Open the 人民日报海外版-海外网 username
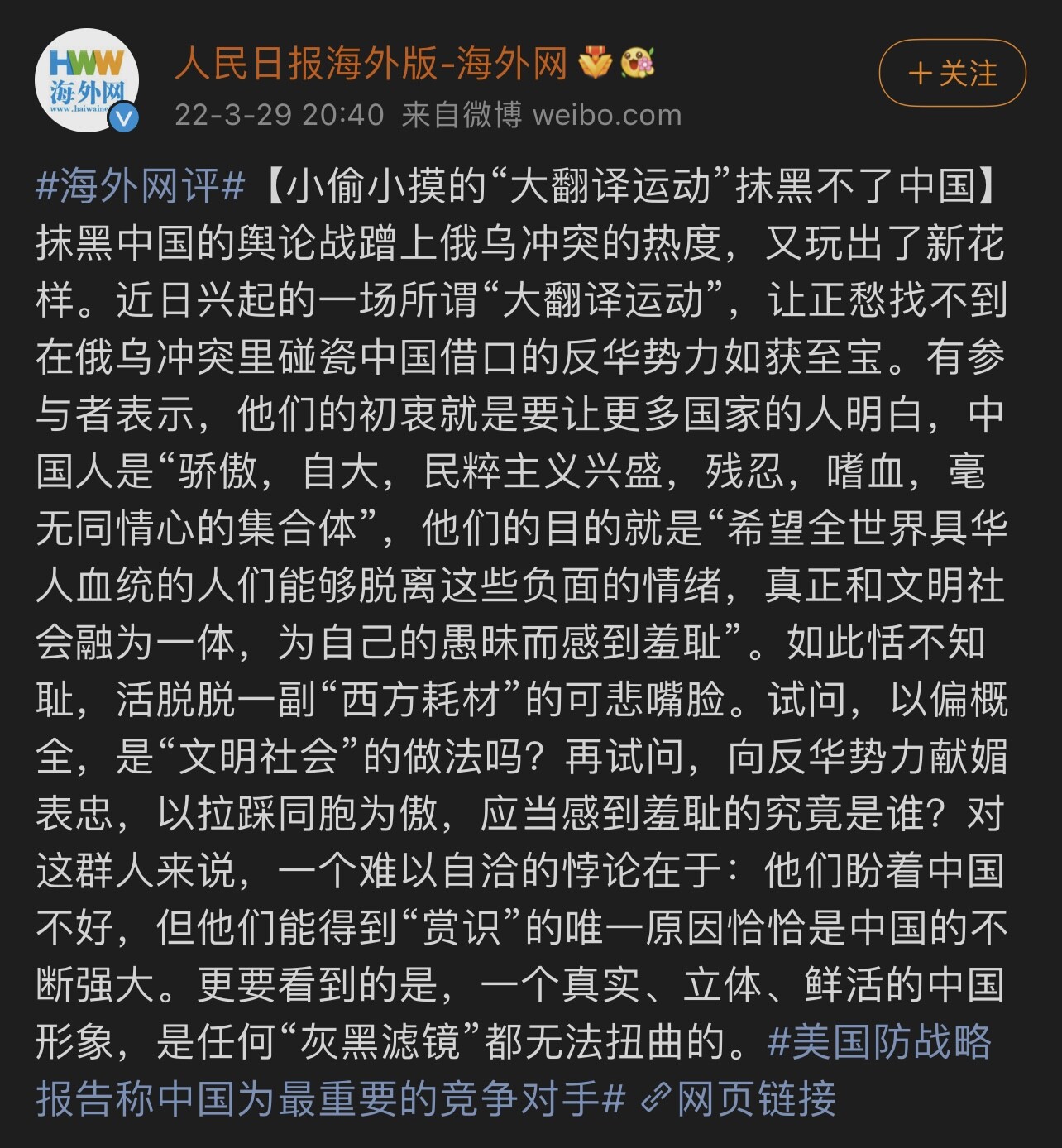Image resolution: width=1062 pixels, height=1148 pixels. tap(371, 63)
